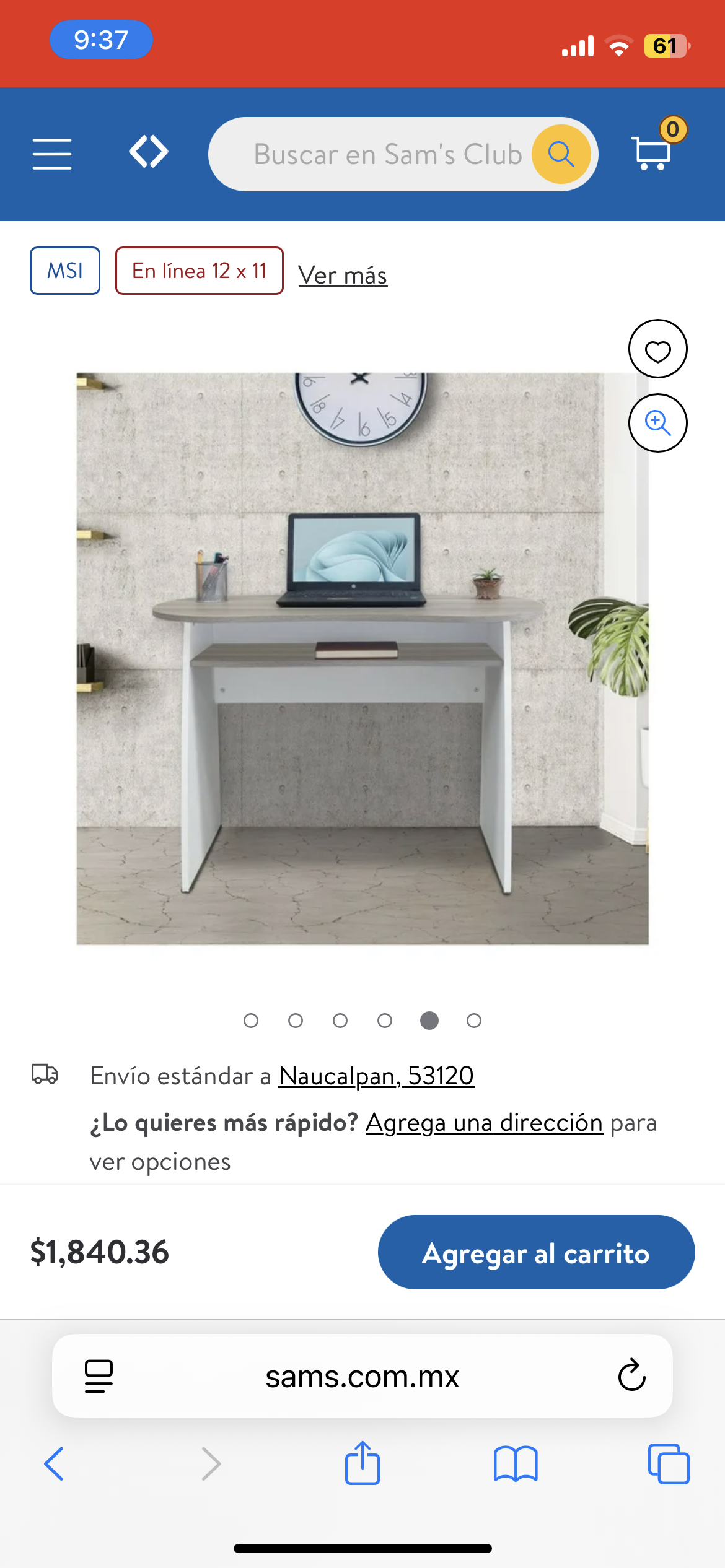Select the MSI chip
The width and height of the screenshot is (725, 1568).
65,271
